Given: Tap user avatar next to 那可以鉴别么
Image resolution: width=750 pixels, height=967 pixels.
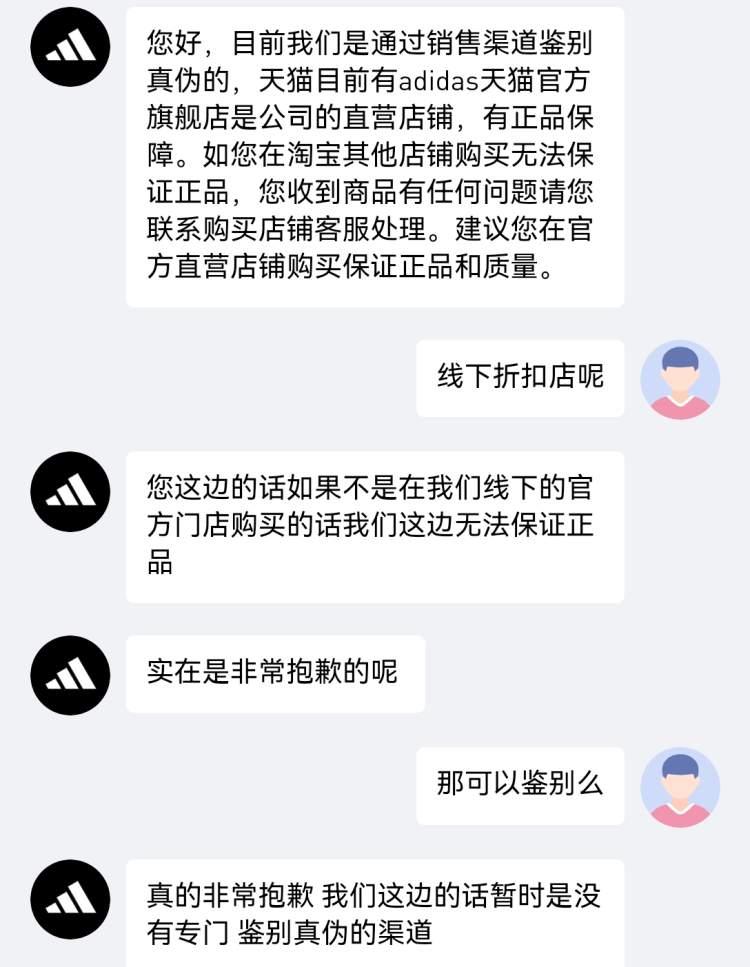Looking at the screenshot, I should (x=680, y=787).
